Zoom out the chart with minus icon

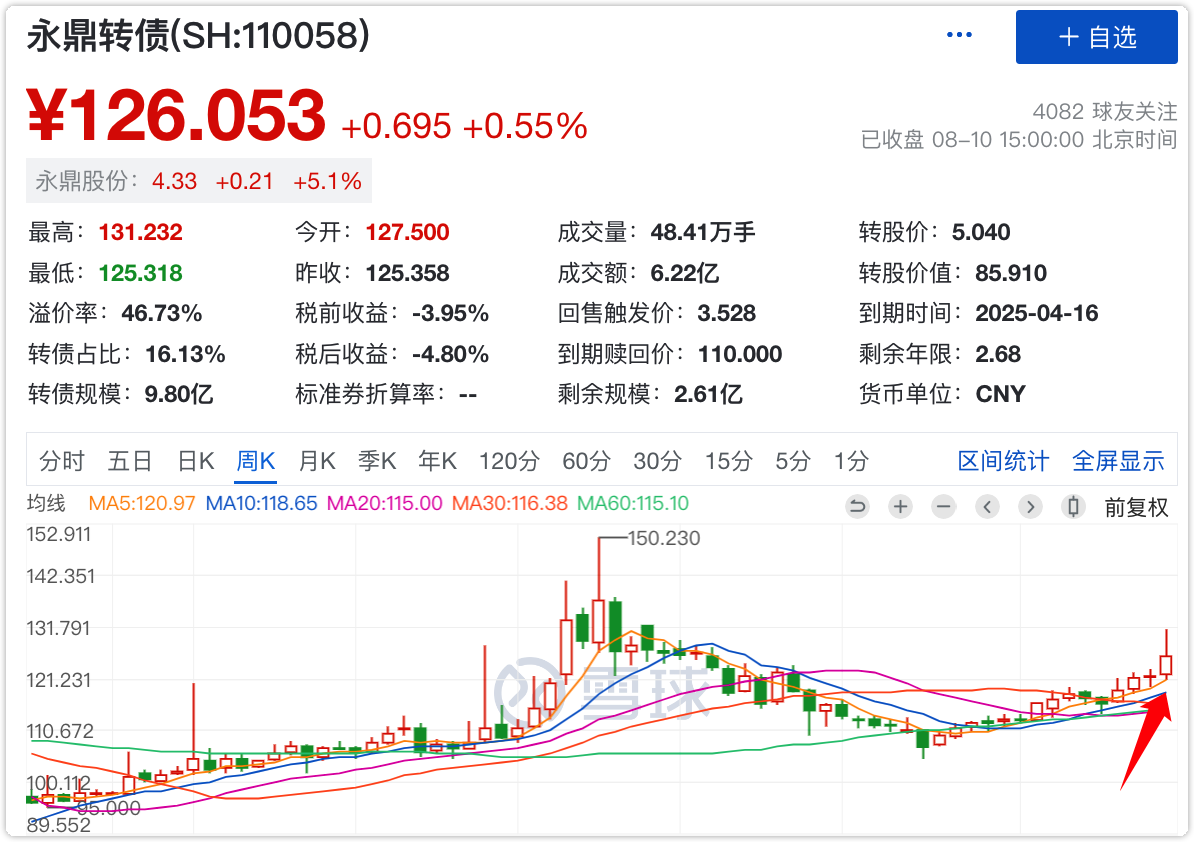point(944,506)
